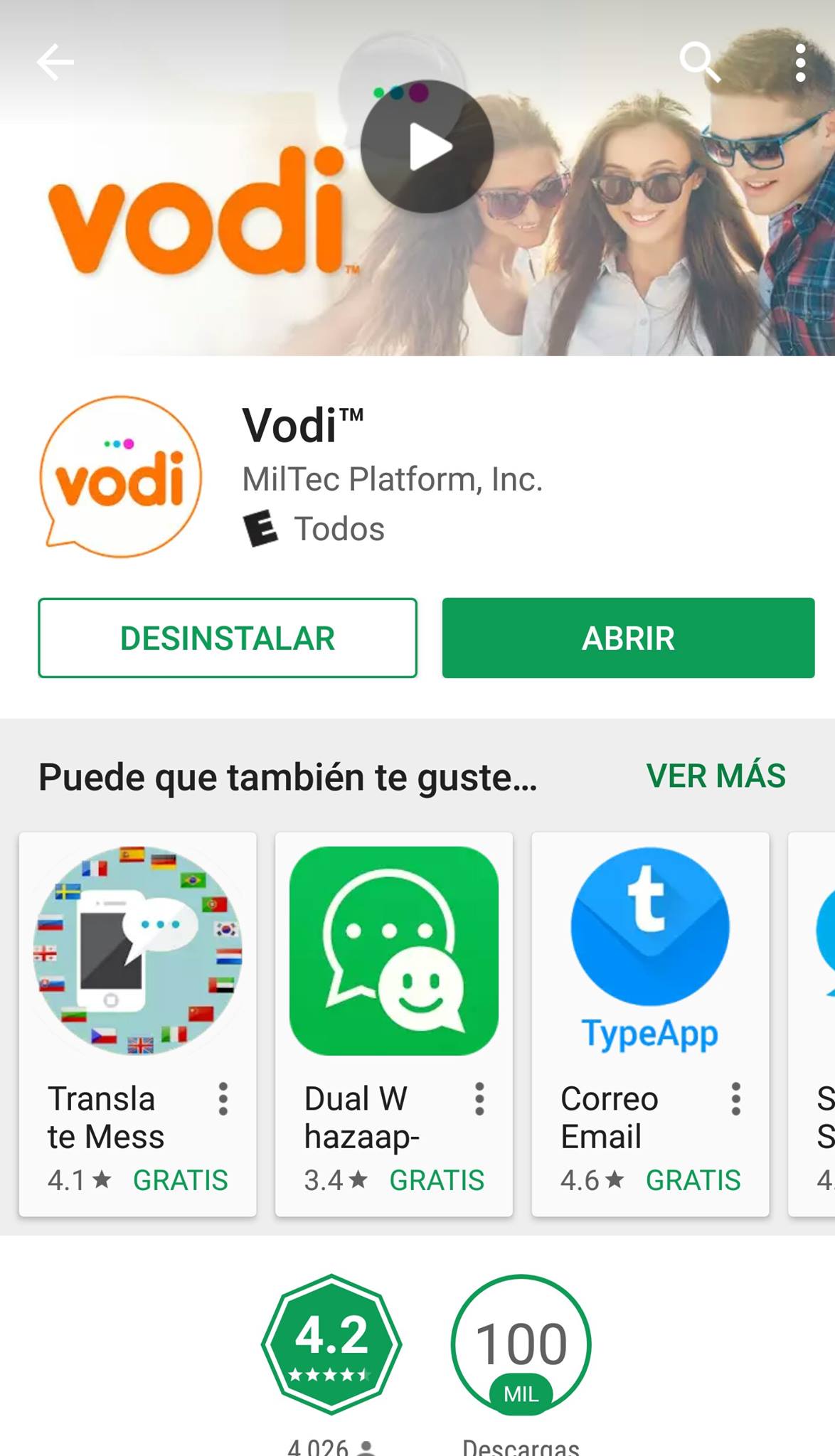Tap the 4.2 rating badge
Viewport: 835px width, 1456px height.
pyautogui.click(x=331, y=1344)
